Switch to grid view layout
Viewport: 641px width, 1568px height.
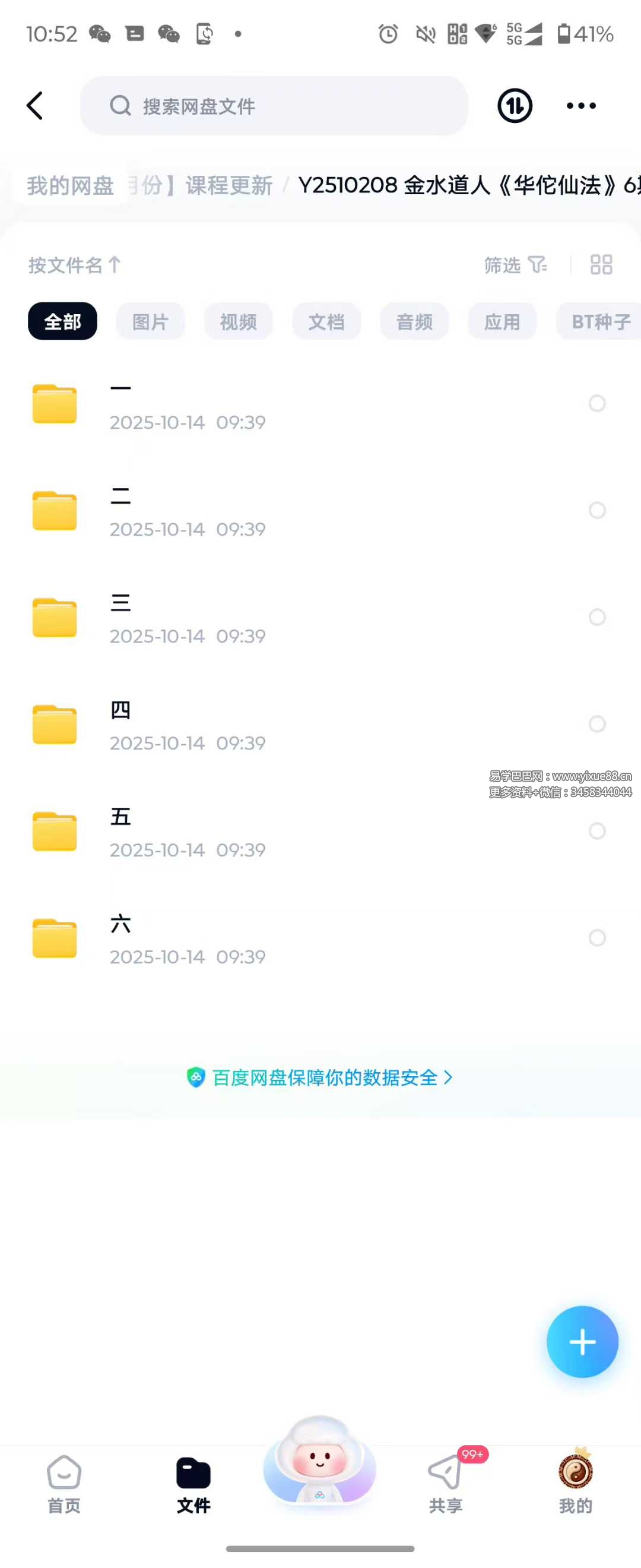pyautogui.click(x=601, y=265)
